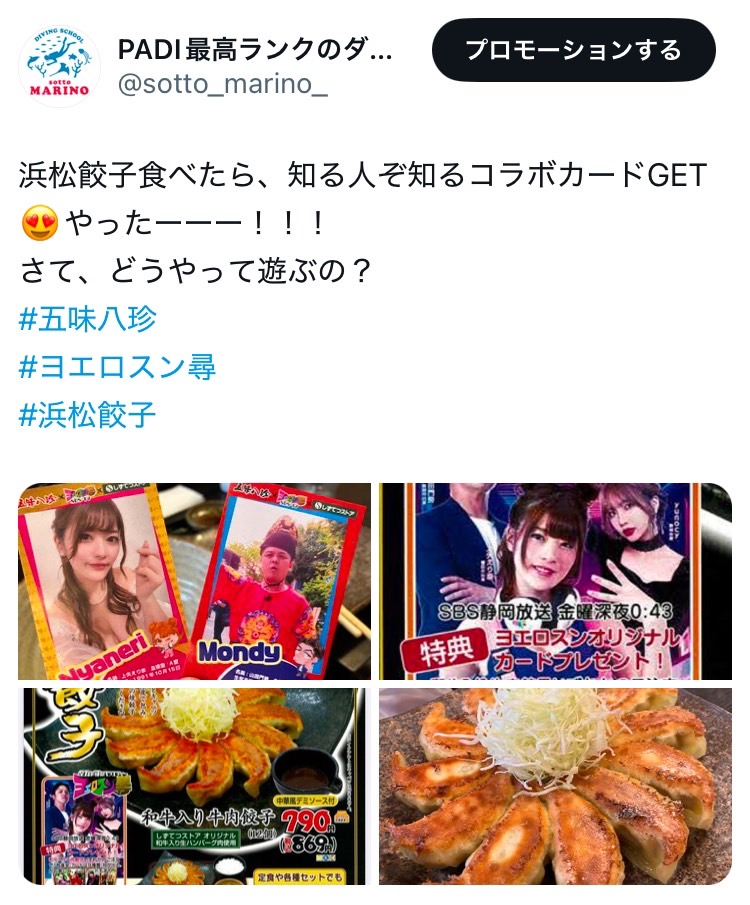Open the PADI最高ランク account name
This screenshot has width=750, height=905.
click(x=255, y=48)
